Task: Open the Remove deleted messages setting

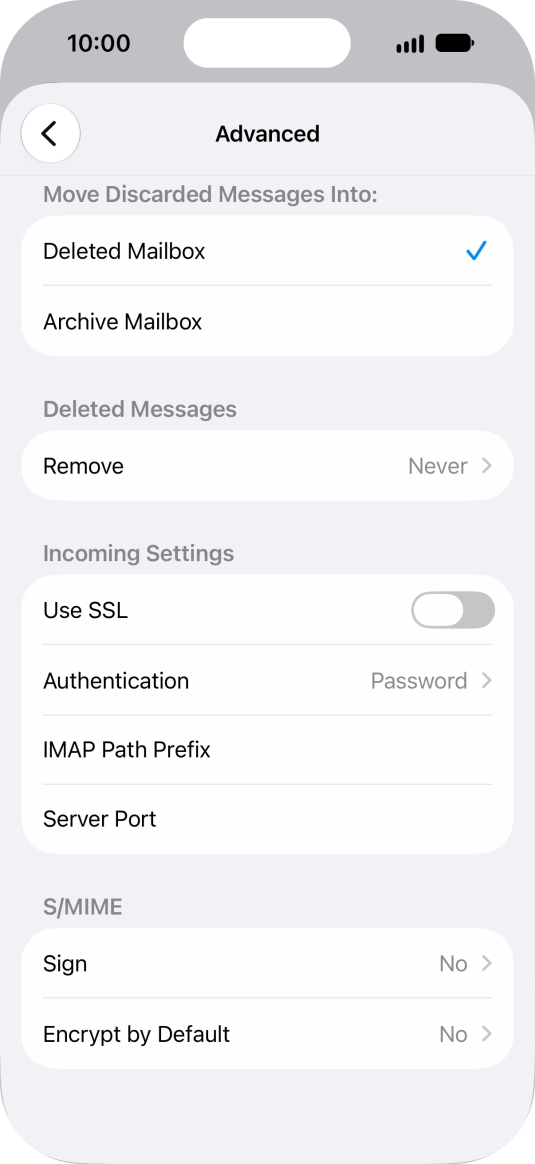Action: click(267, 465)
